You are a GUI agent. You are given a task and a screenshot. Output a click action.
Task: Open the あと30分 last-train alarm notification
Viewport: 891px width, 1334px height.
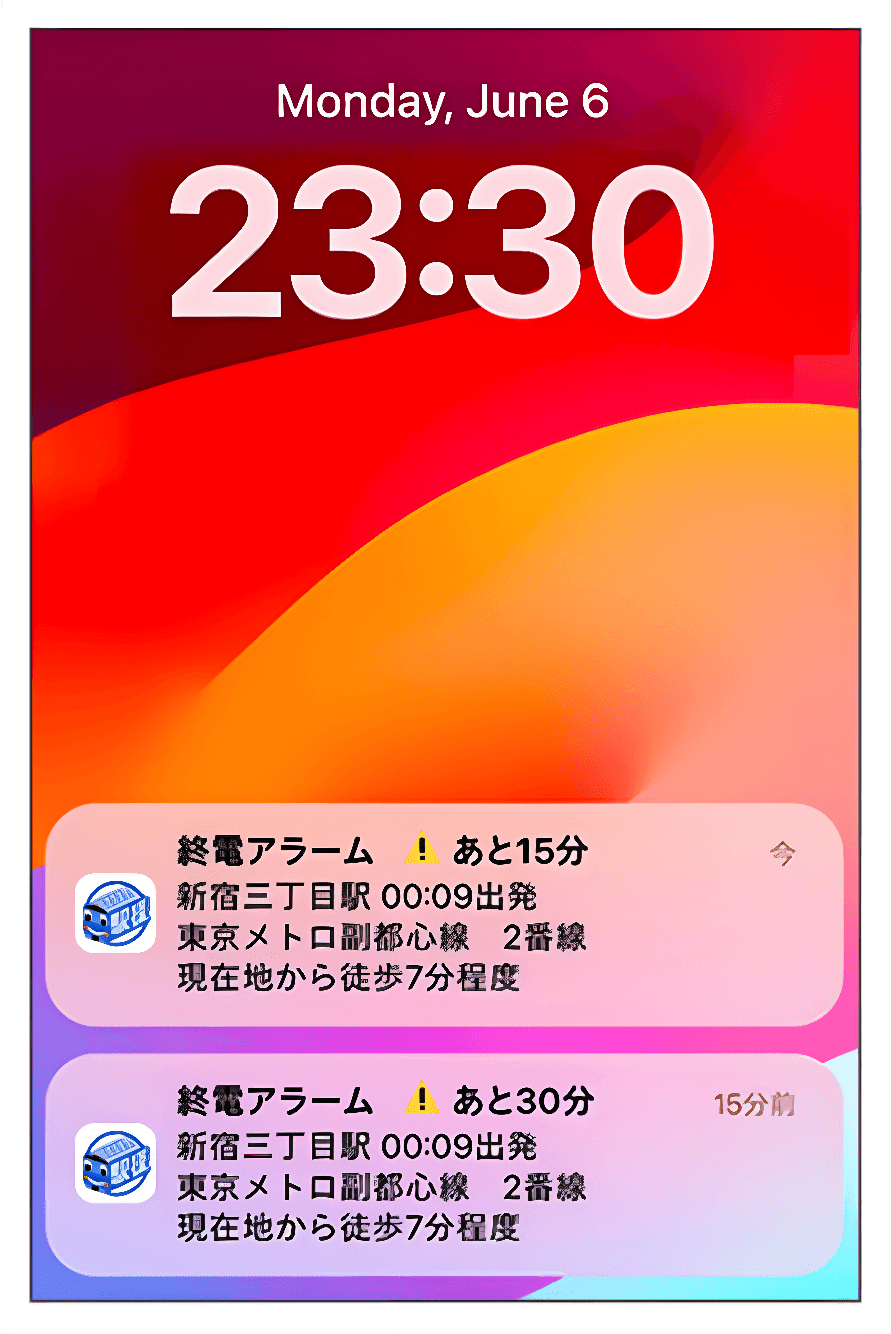pos(445,1165)
